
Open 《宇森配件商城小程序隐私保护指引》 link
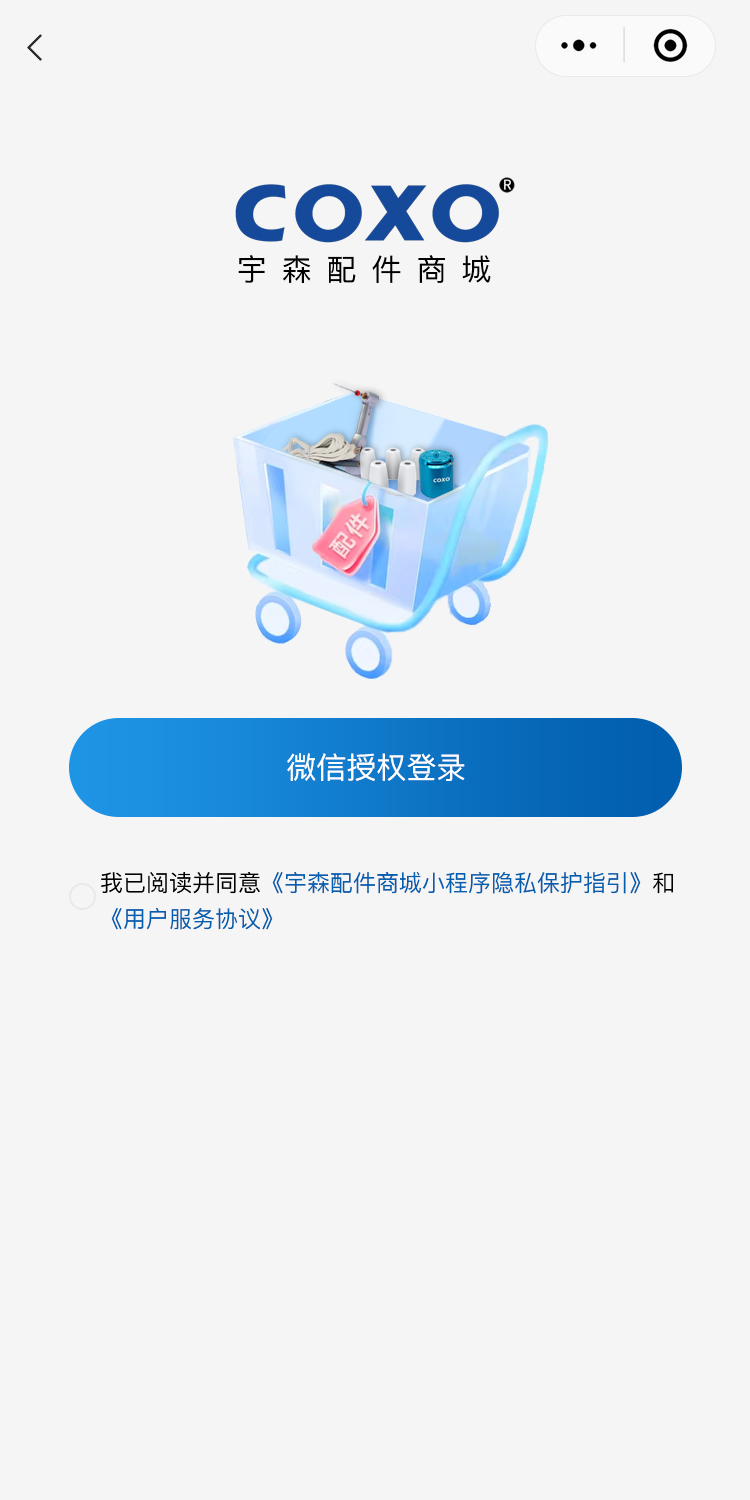[455, 883]
